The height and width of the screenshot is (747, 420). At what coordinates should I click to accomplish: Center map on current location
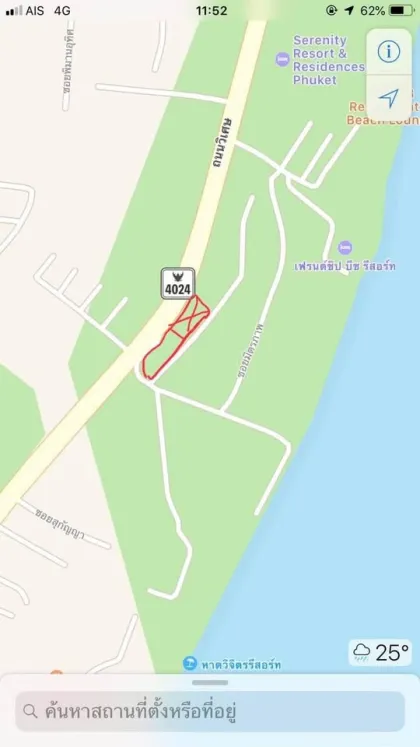point(389,98)
